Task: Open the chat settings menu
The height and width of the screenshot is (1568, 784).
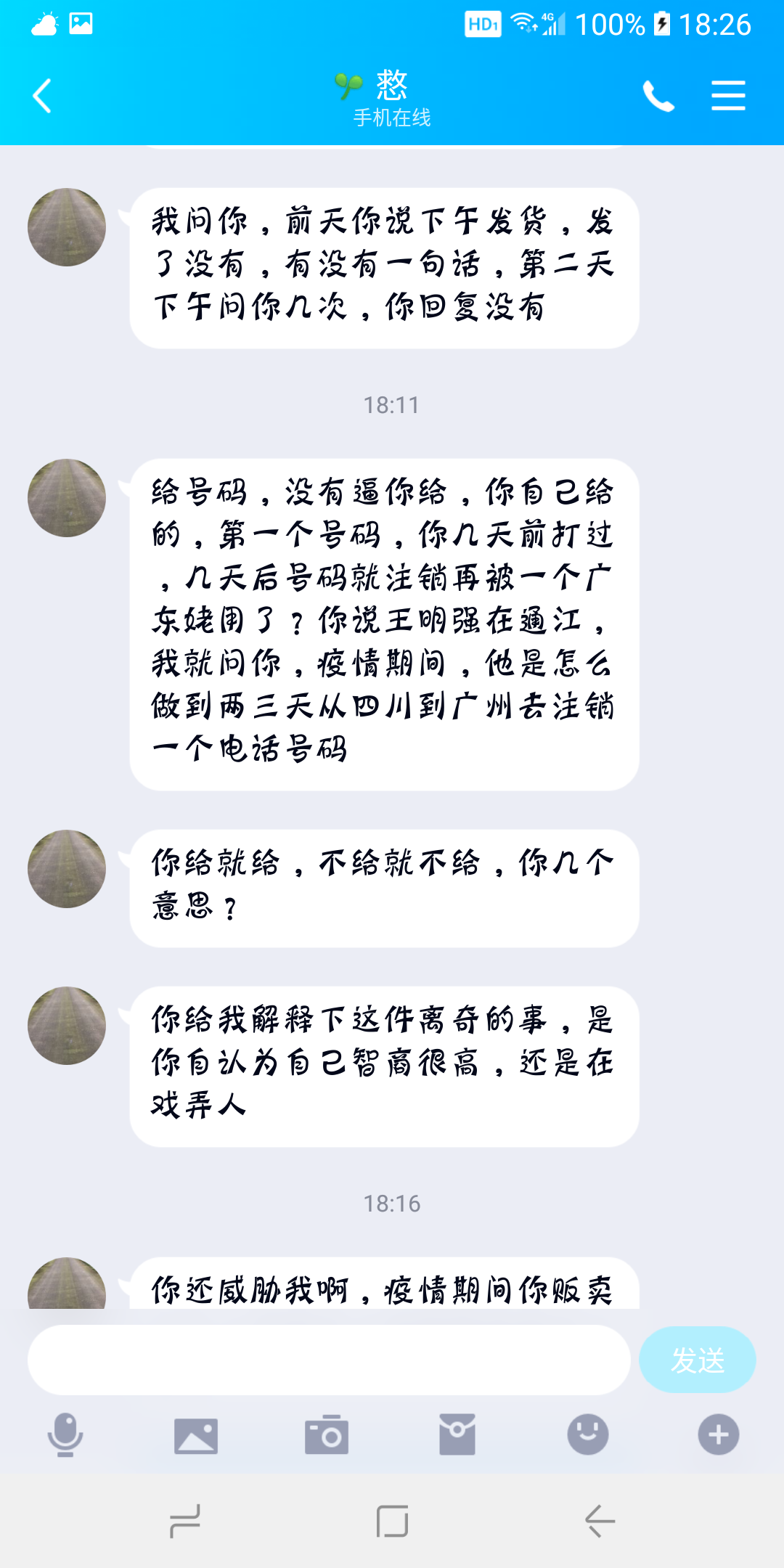Action: point(728,96)
